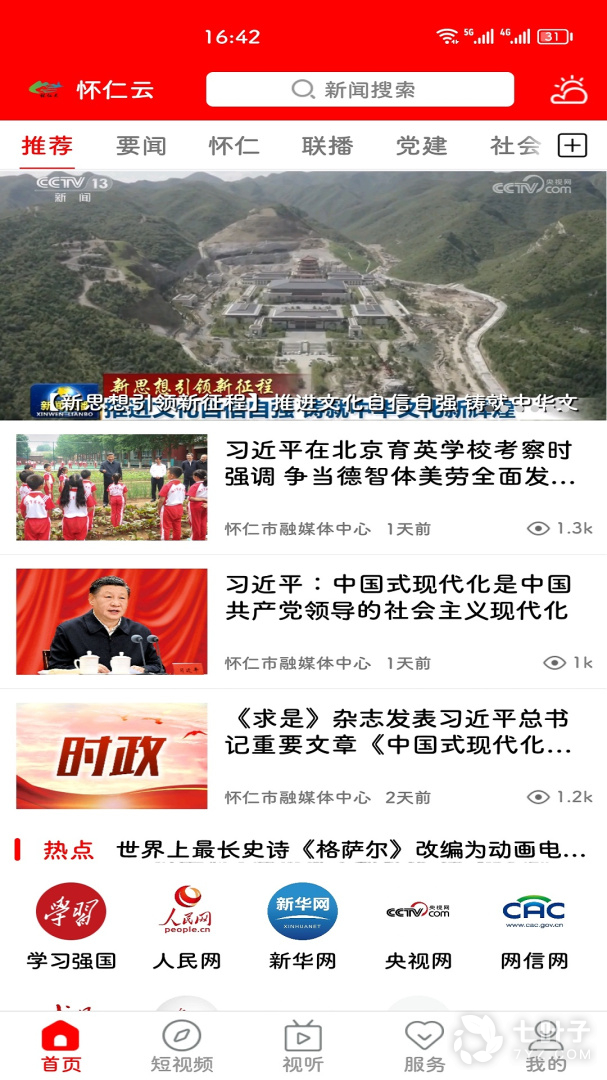Image resolution: width=607 pixels, height=1080 pixels.
Task: Switch to the 怀仁 tab
Action: pyautogui.click(x=234, y=146)
